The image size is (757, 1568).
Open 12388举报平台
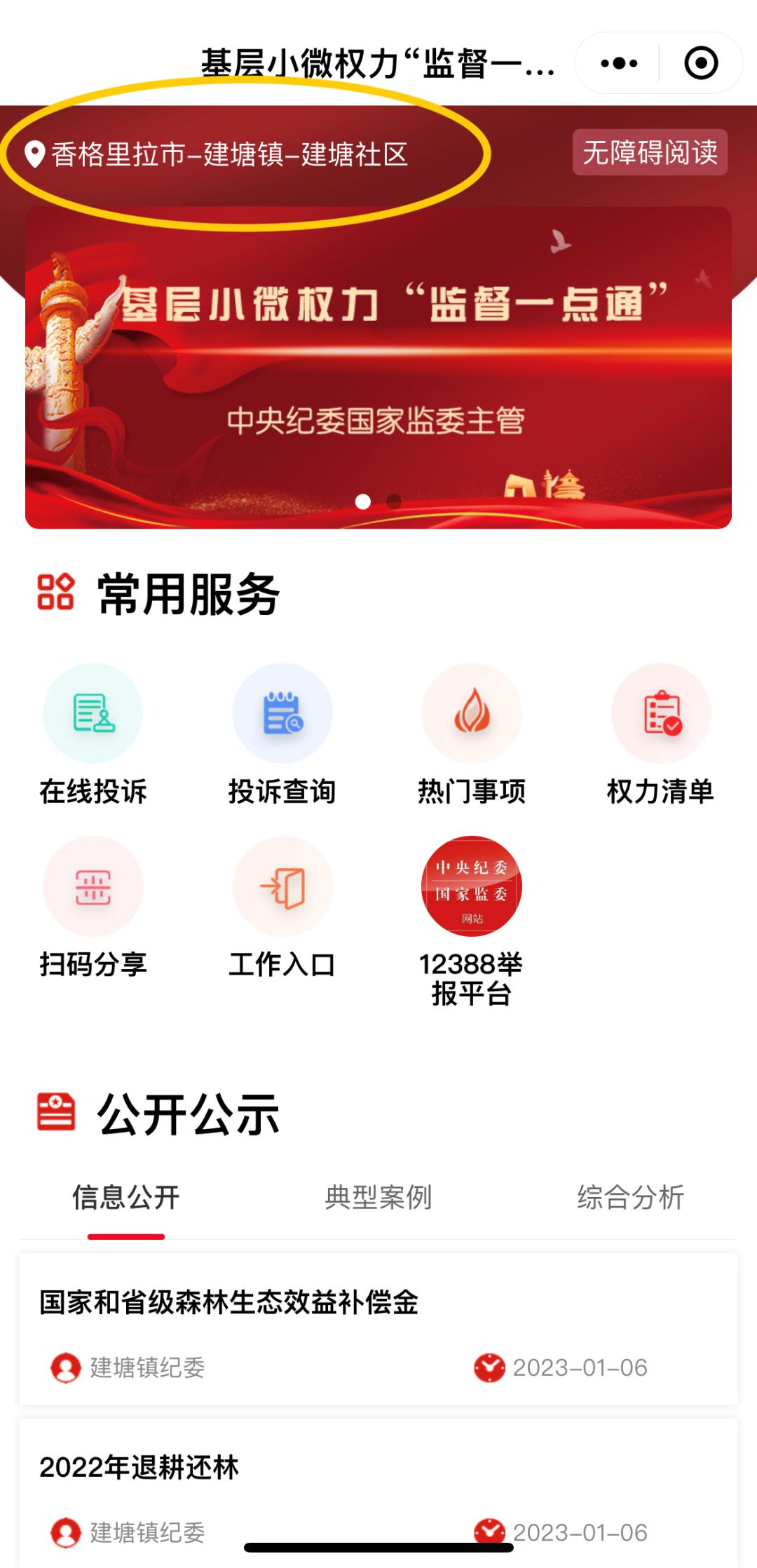coord(471,919)
